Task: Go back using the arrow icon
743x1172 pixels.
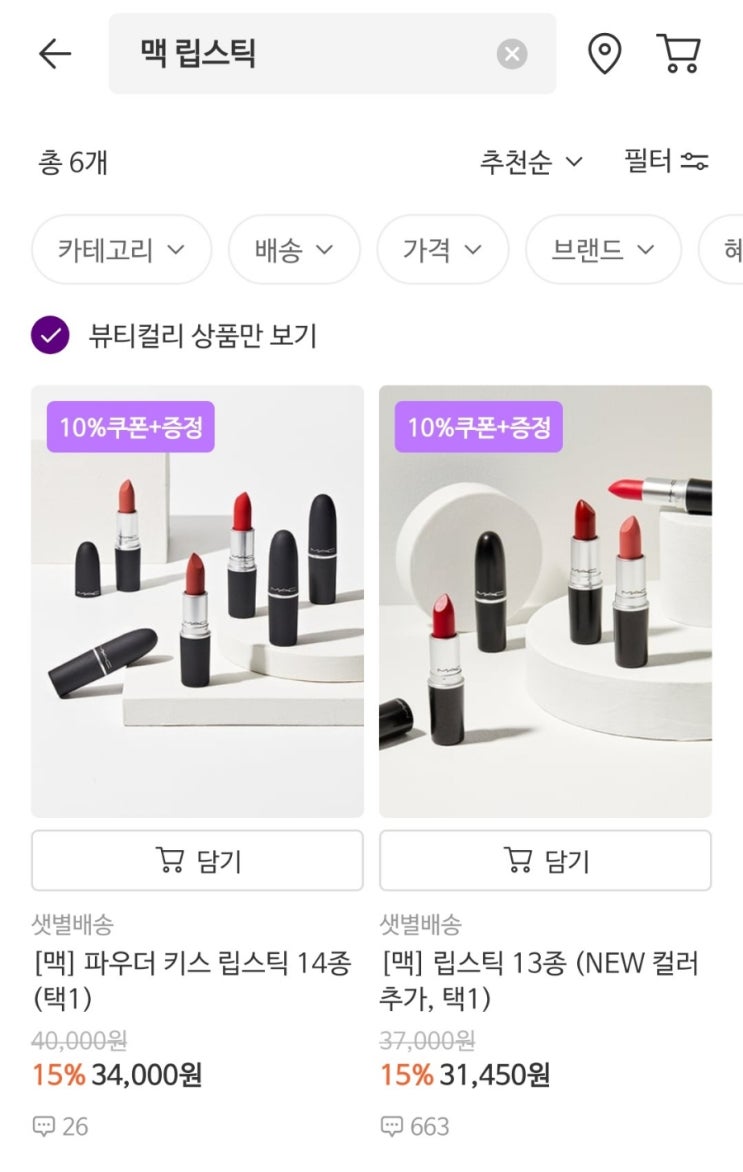Action: (x=55, y=54)
